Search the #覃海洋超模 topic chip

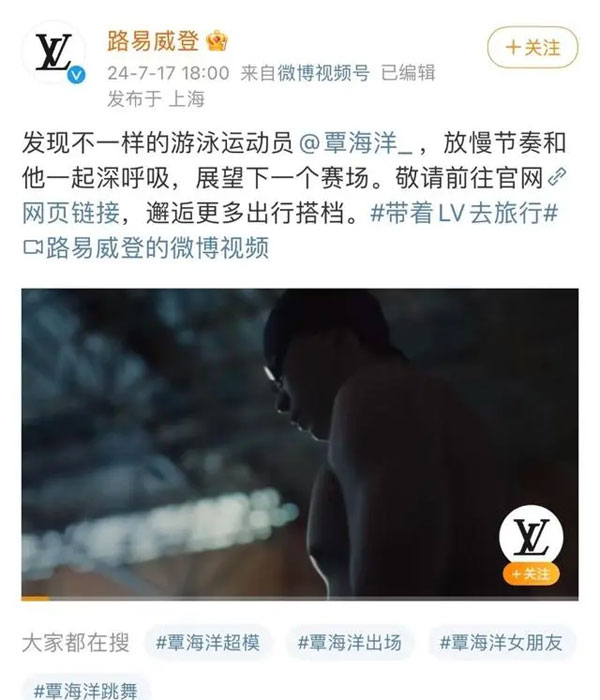pyautogui.click(x=207, y=643)
